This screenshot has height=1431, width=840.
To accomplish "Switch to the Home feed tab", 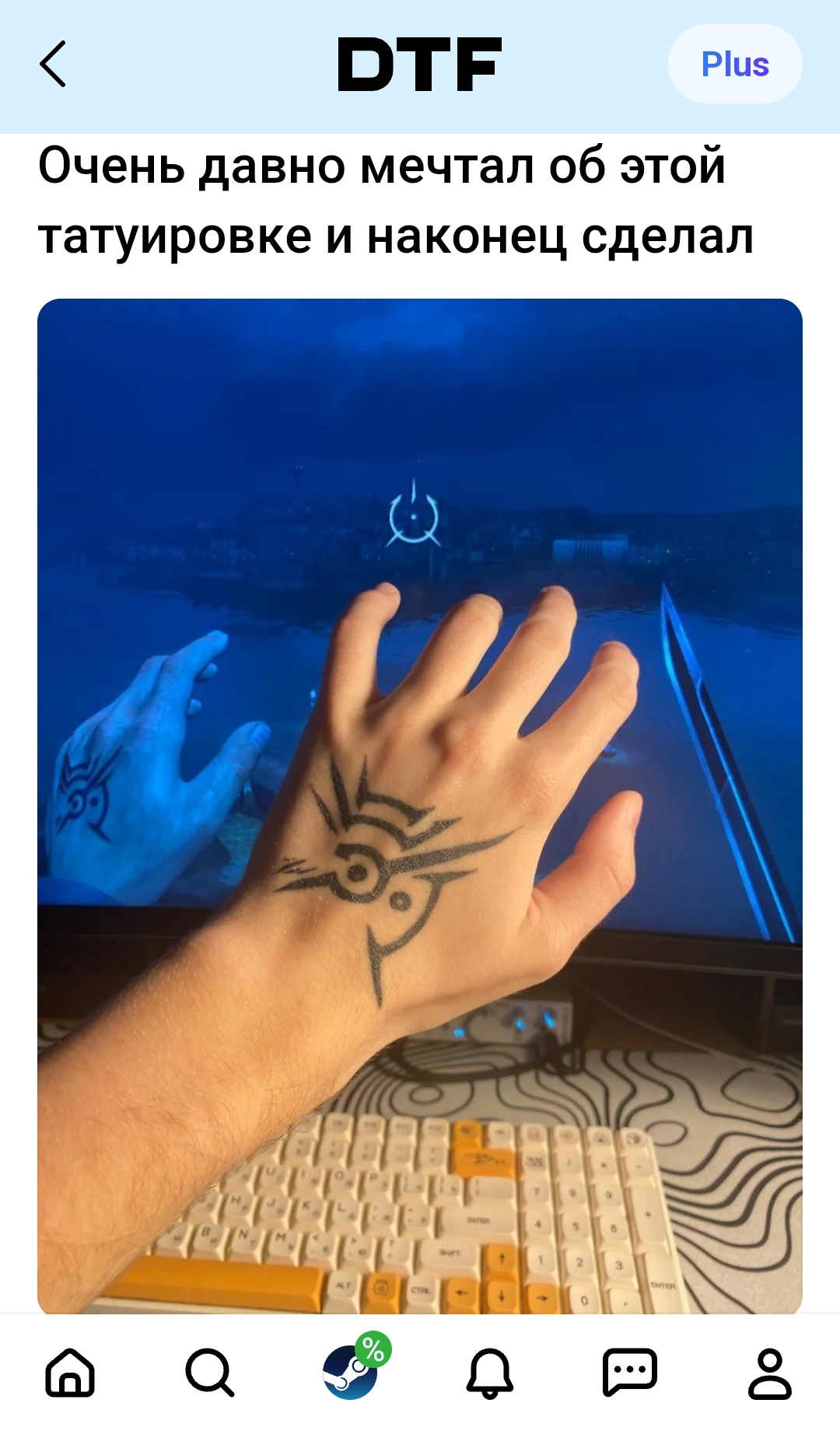I will (x=70, y=1372).
